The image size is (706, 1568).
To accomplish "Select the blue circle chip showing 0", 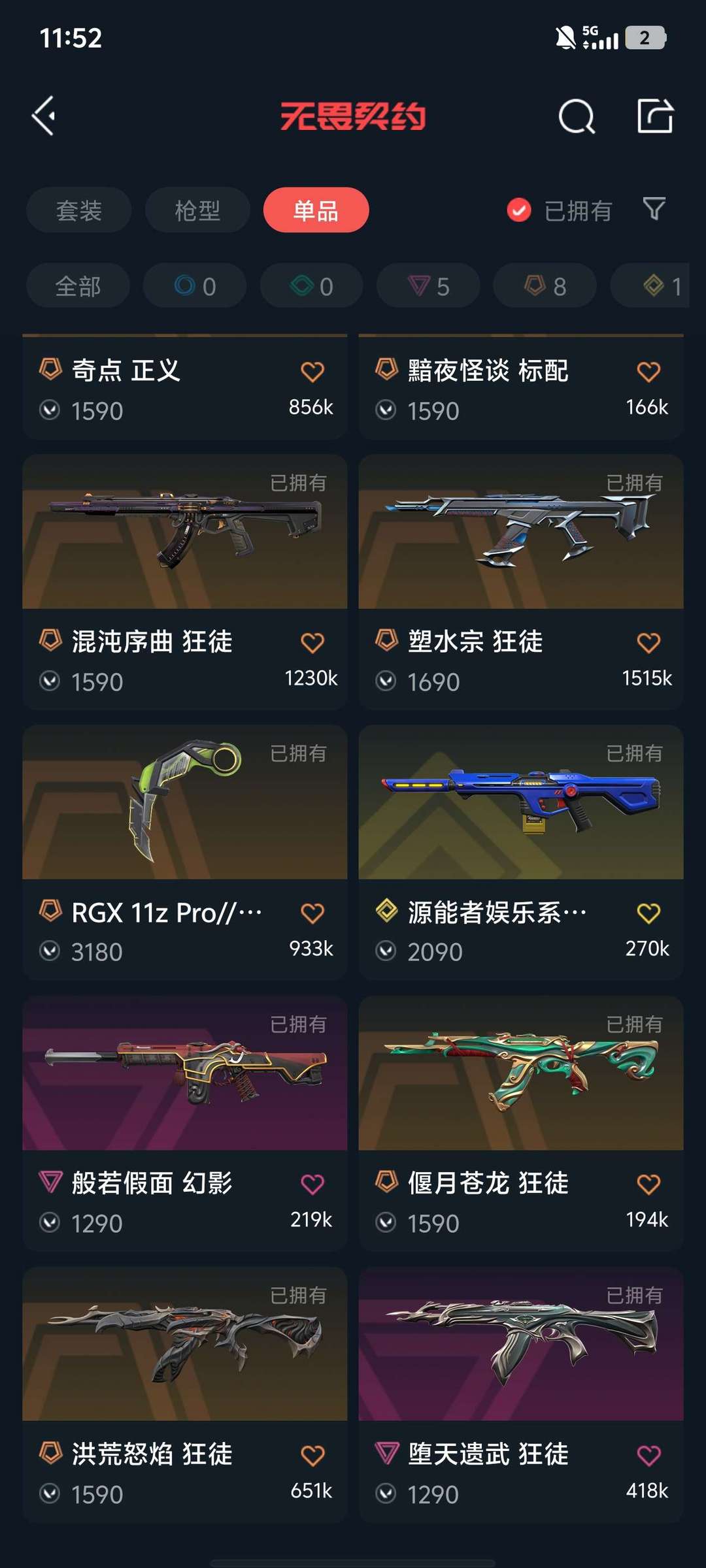I will (x=195, y=286).
